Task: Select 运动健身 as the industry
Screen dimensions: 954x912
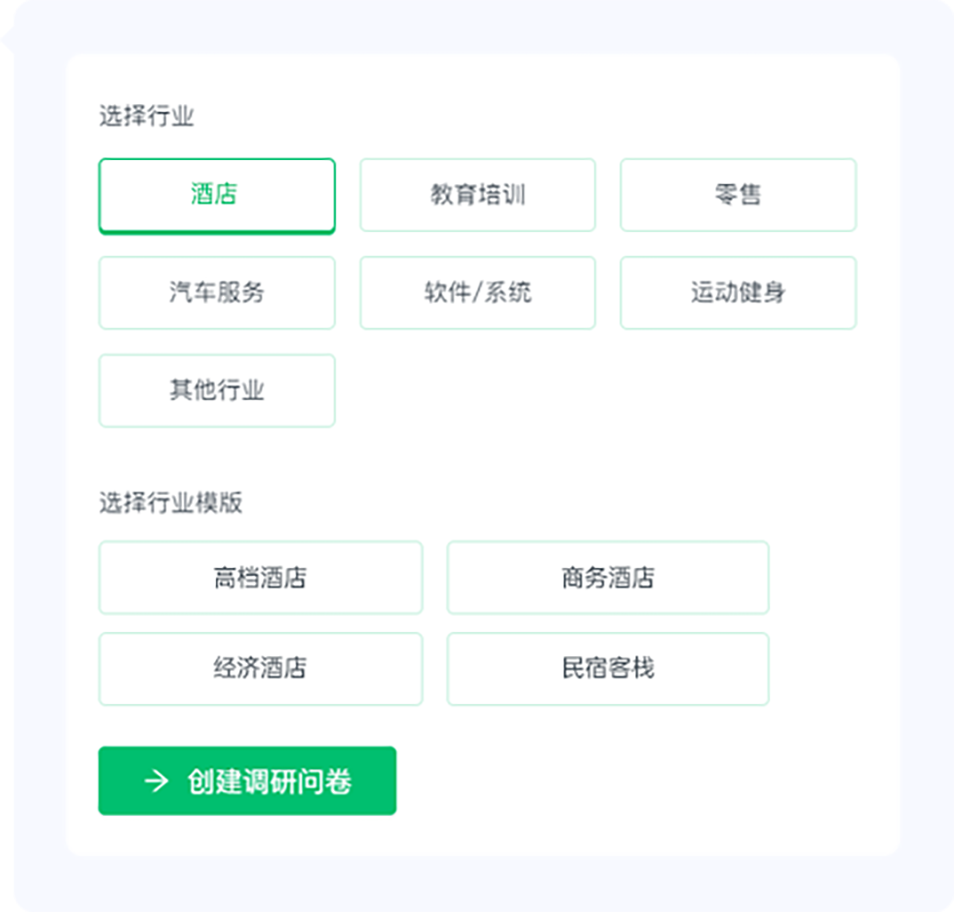Action: coord(738,293)
